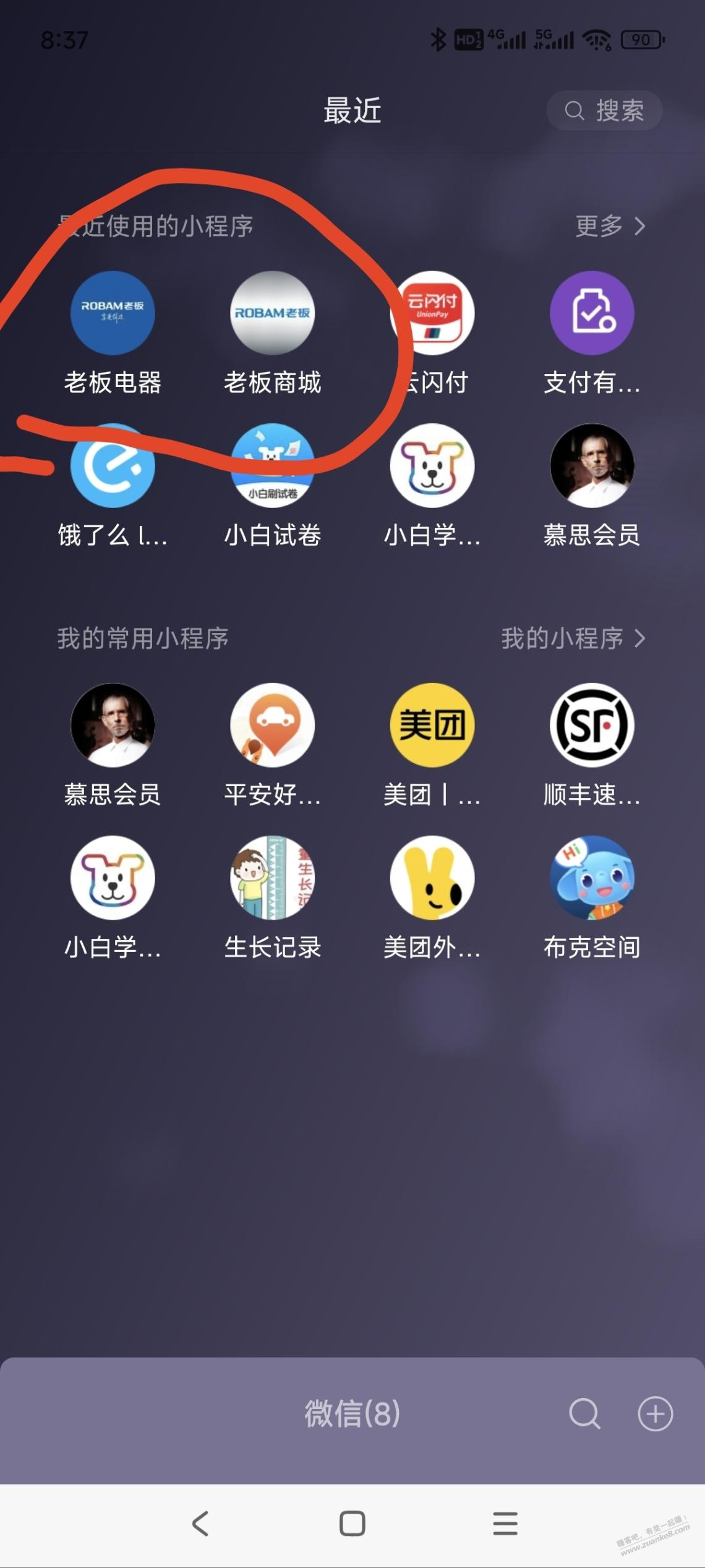
Task: Open the recent apps menu button
Action: pyautogui.click(x=505, y=1524)
